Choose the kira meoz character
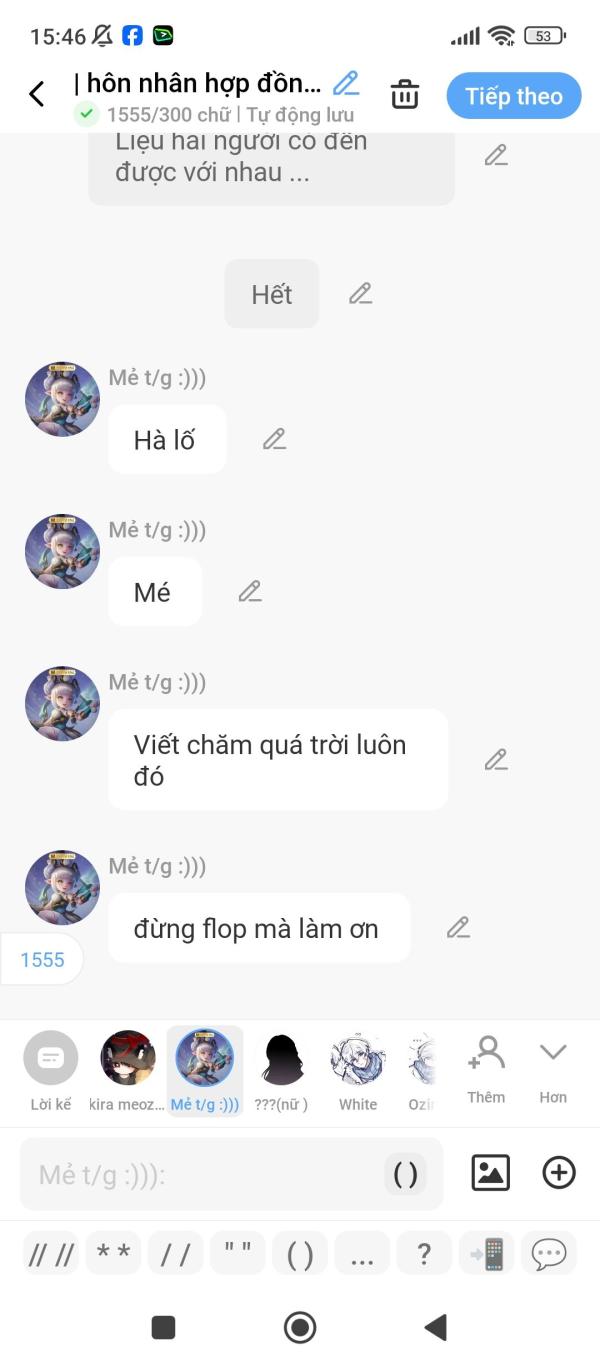The width and height of the screenshot is (600, 1367). [x=127, y=1071]
